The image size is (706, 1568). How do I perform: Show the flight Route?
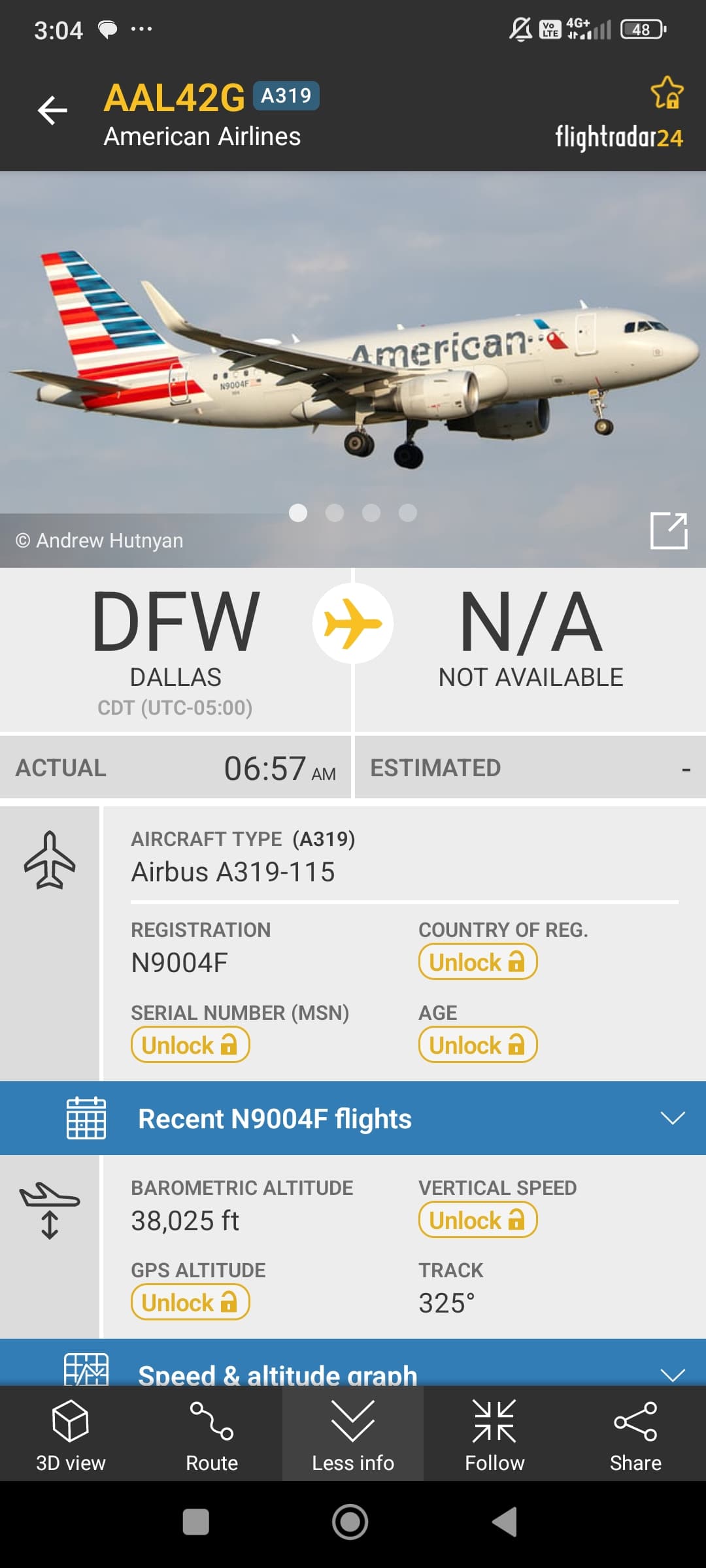pos(212,1433)
